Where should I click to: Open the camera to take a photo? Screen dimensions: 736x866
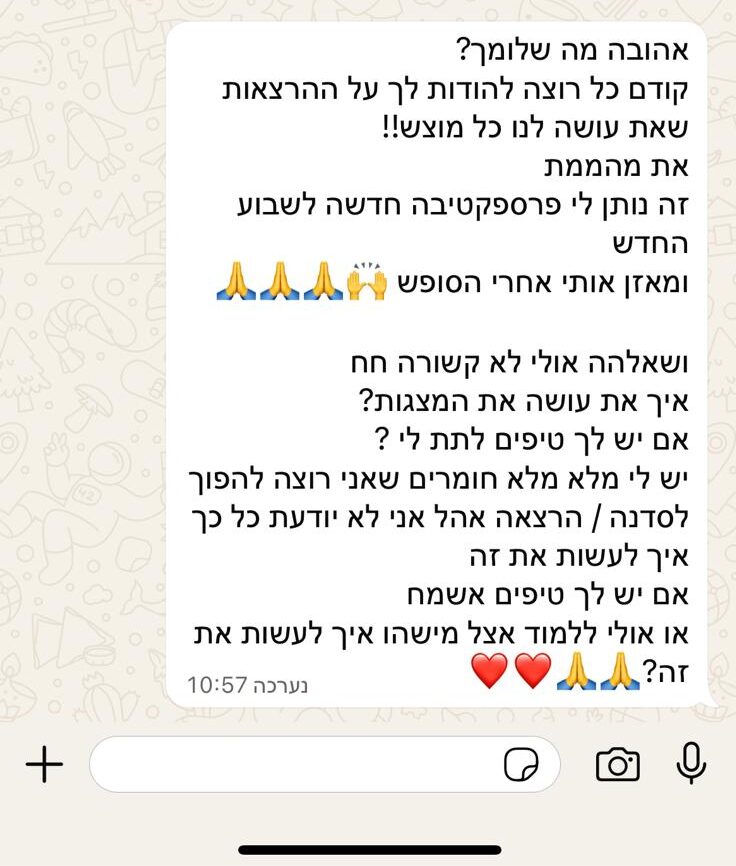pos(617,765)
